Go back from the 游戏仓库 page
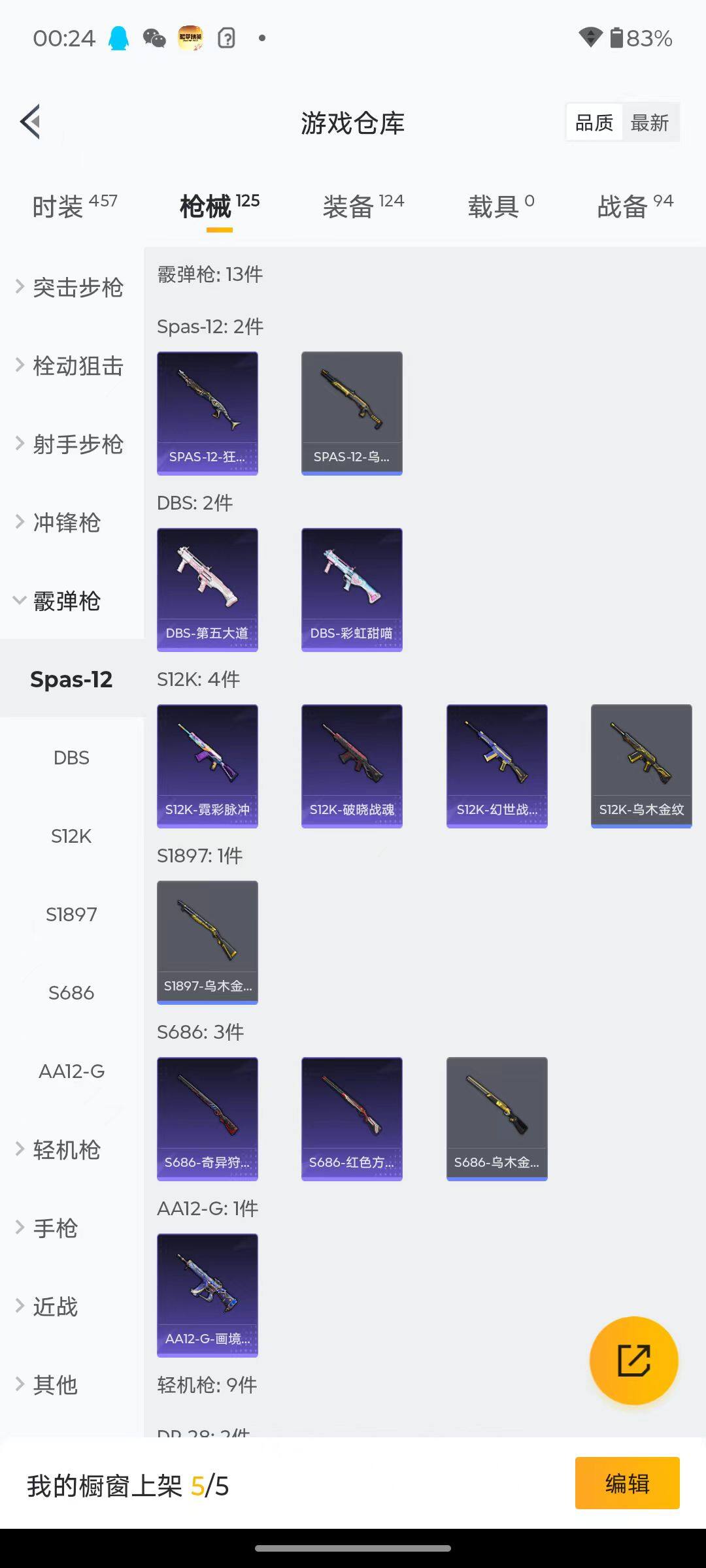 pyautogui.click(x=31, y=122)
